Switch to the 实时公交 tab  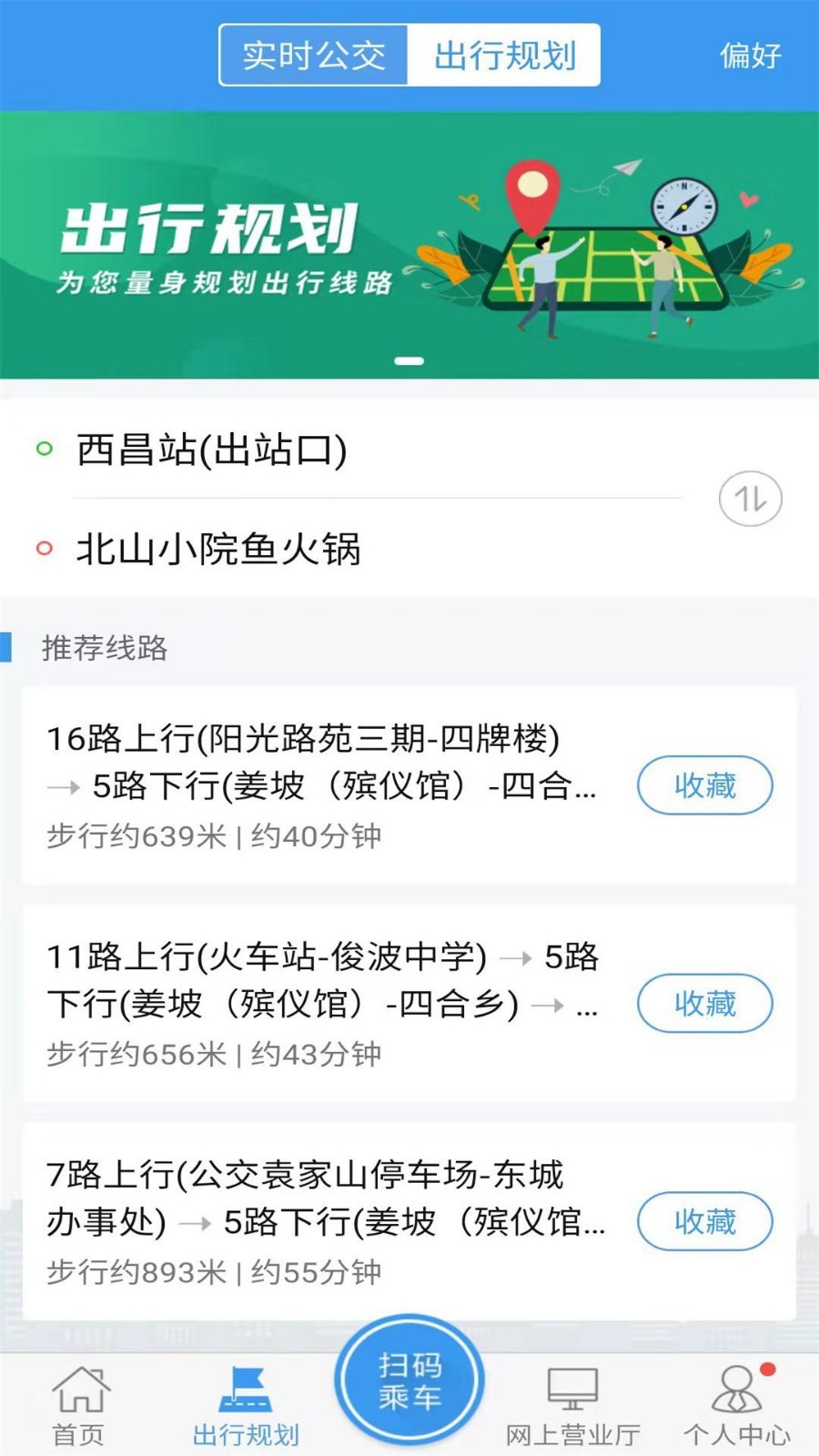[x=314, y=56]
